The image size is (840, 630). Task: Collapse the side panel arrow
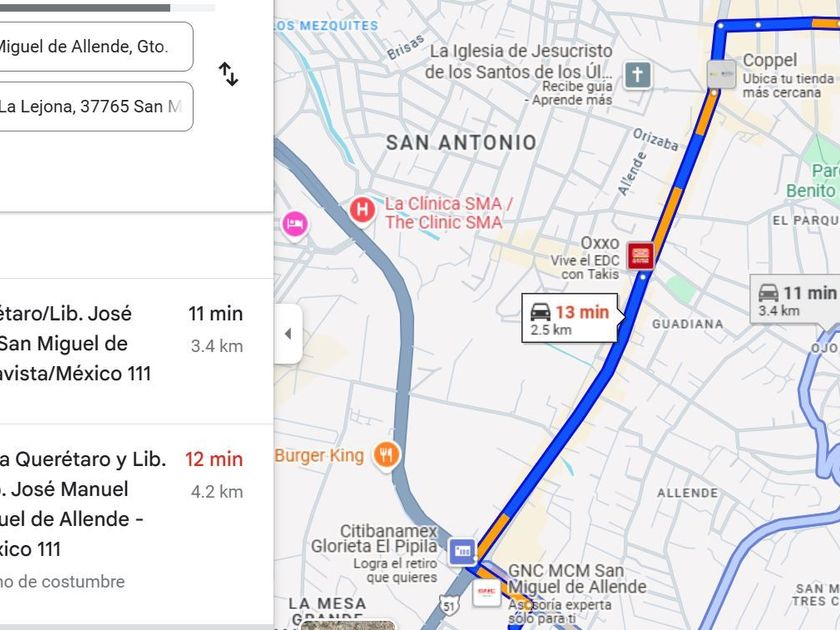pyautogui.click(x=288, y=334)
